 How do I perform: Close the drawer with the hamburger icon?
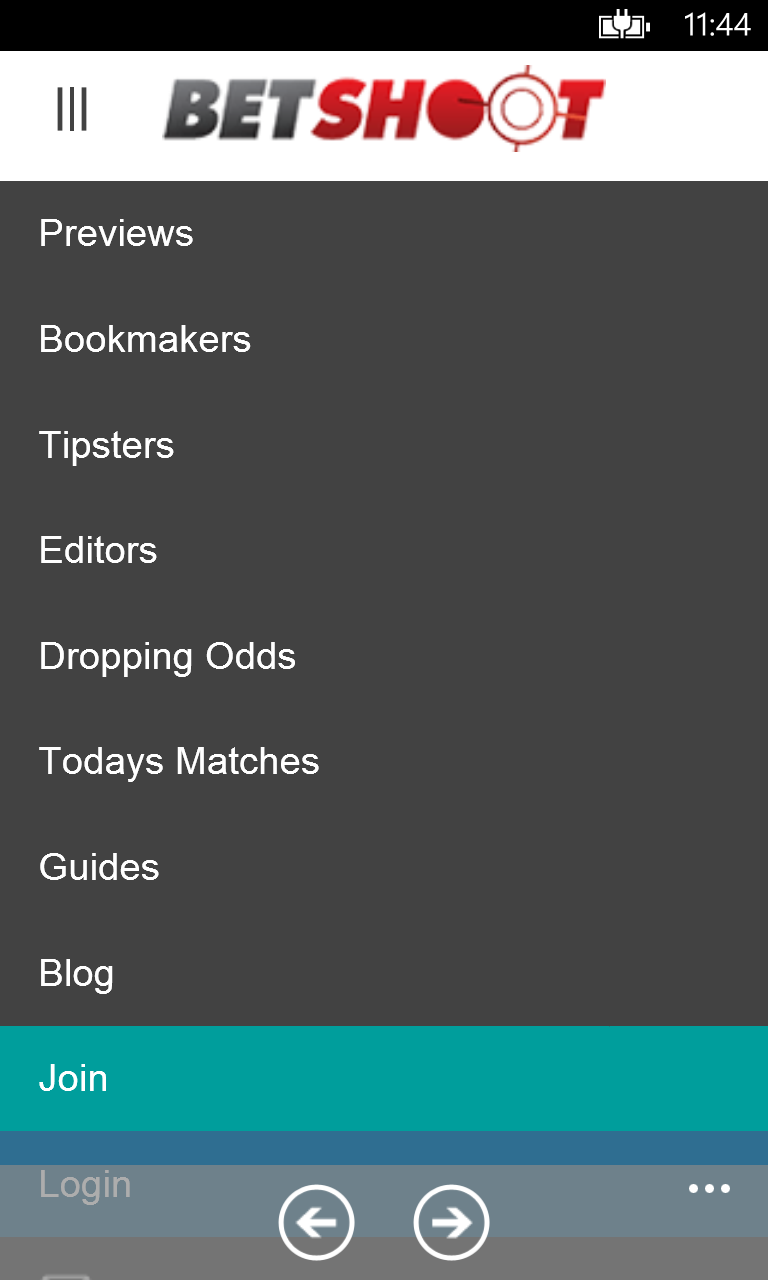click(72, 109)
